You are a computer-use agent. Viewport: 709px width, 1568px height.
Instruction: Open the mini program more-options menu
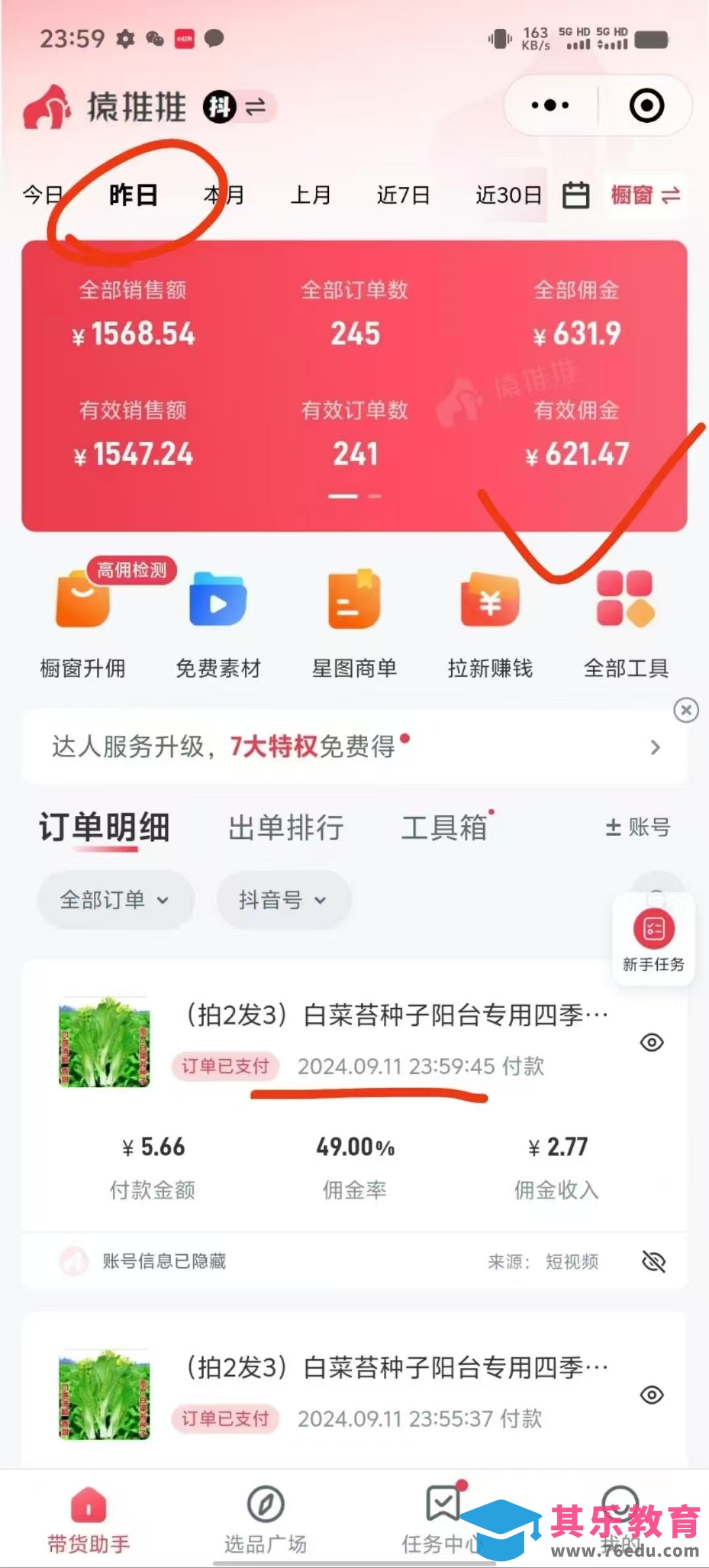coord(550,106)
